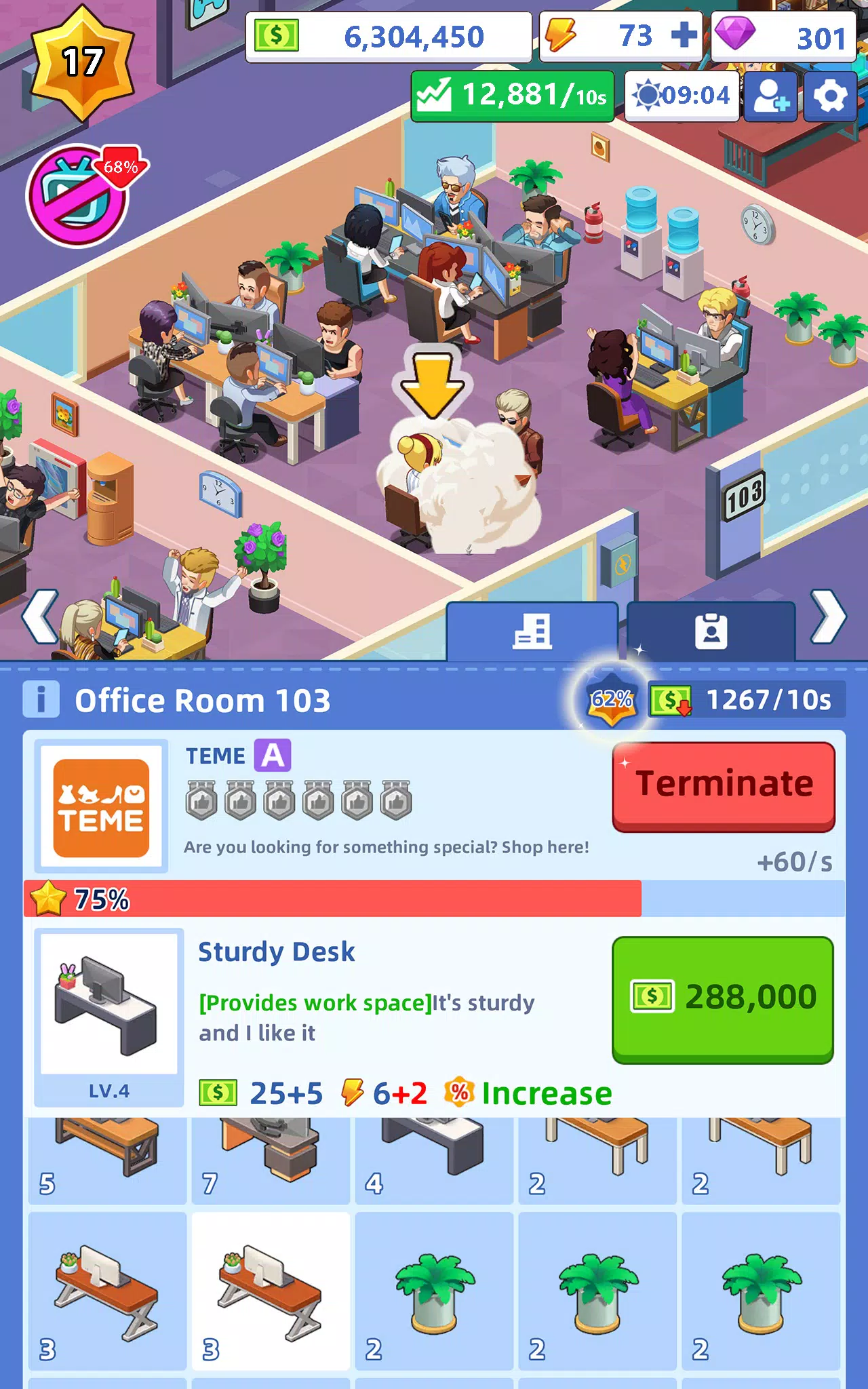Terminate the TEME contract
Screen dimensions: 868x1389
(x=724, y=786)
